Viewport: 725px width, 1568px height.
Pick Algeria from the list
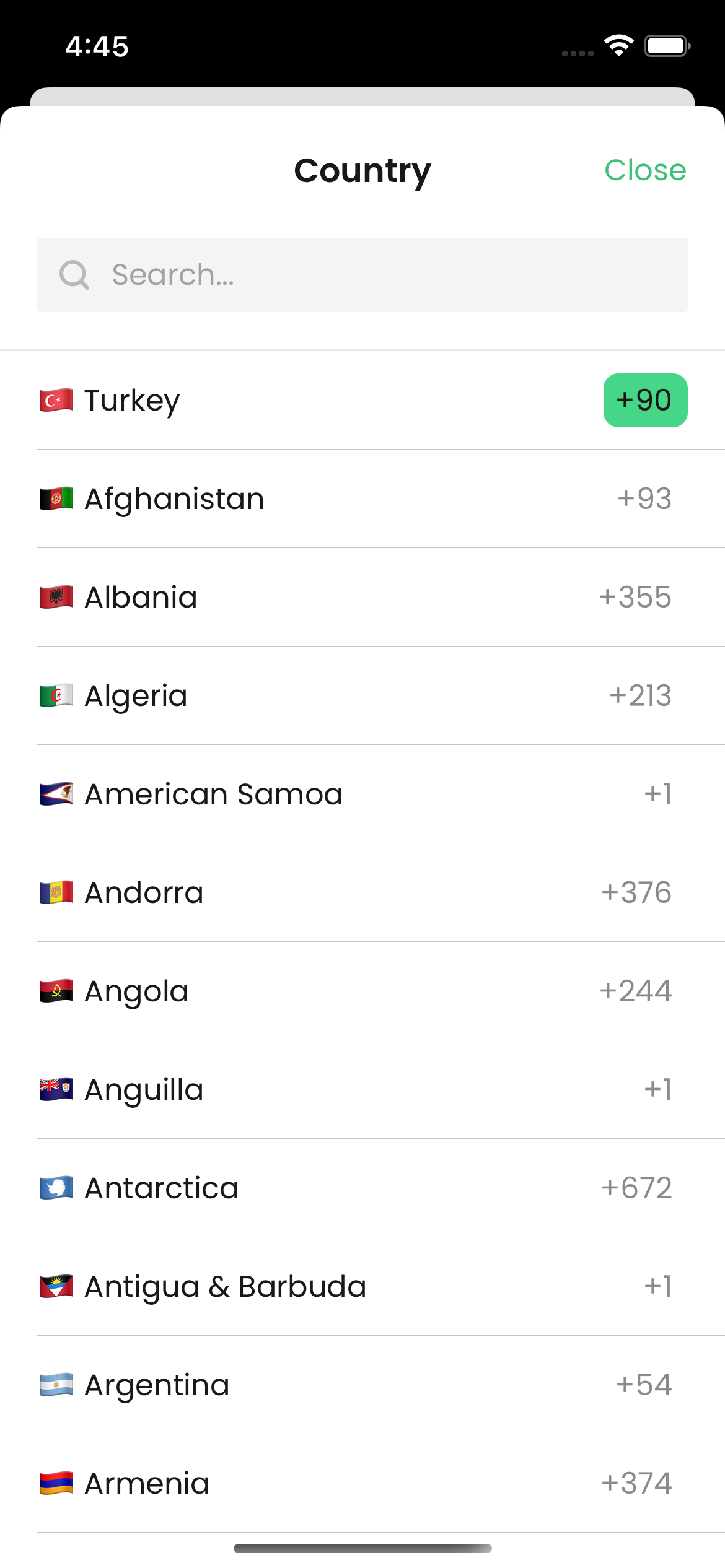[362, 696]
